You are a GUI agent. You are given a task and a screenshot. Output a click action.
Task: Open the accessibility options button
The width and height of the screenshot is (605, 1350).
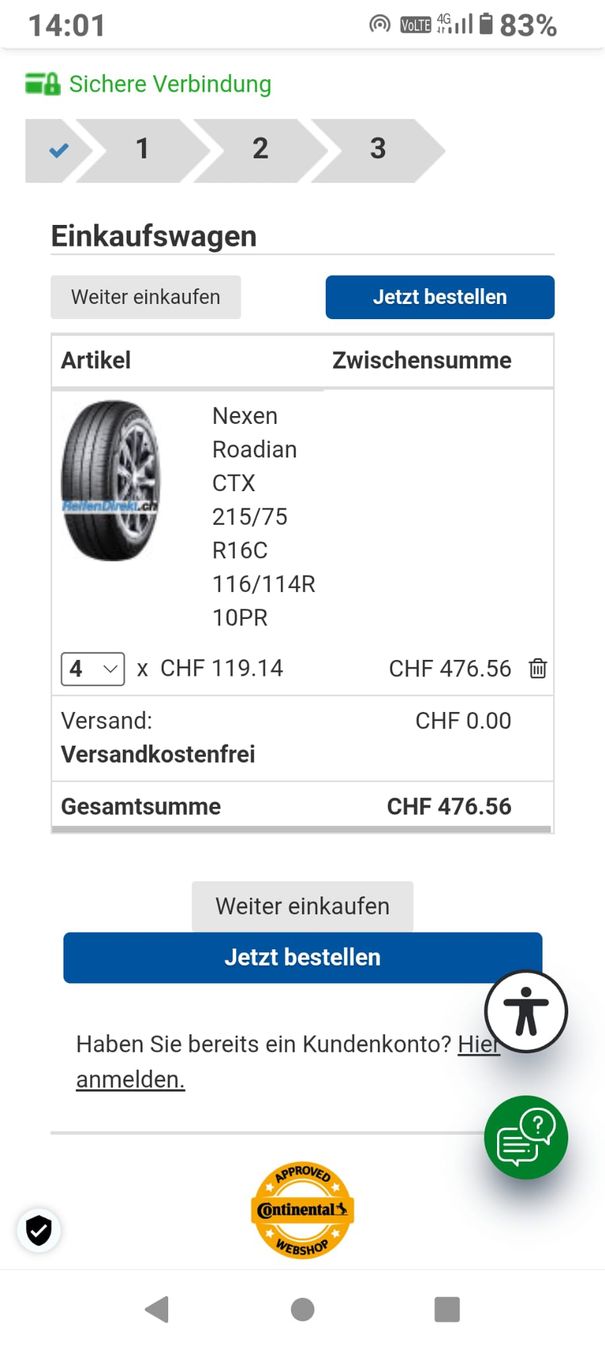[x=526, y=1011]
